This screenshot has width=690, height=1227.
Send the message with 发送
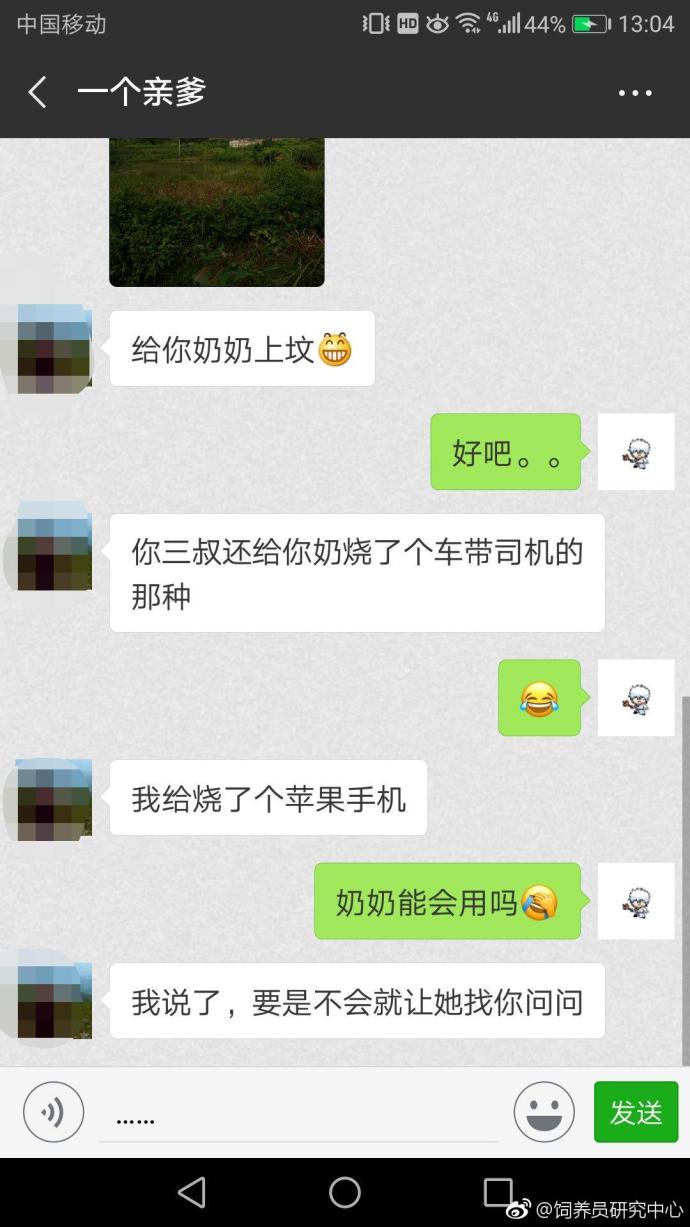pyautogui.click(x=635, y=1111)
